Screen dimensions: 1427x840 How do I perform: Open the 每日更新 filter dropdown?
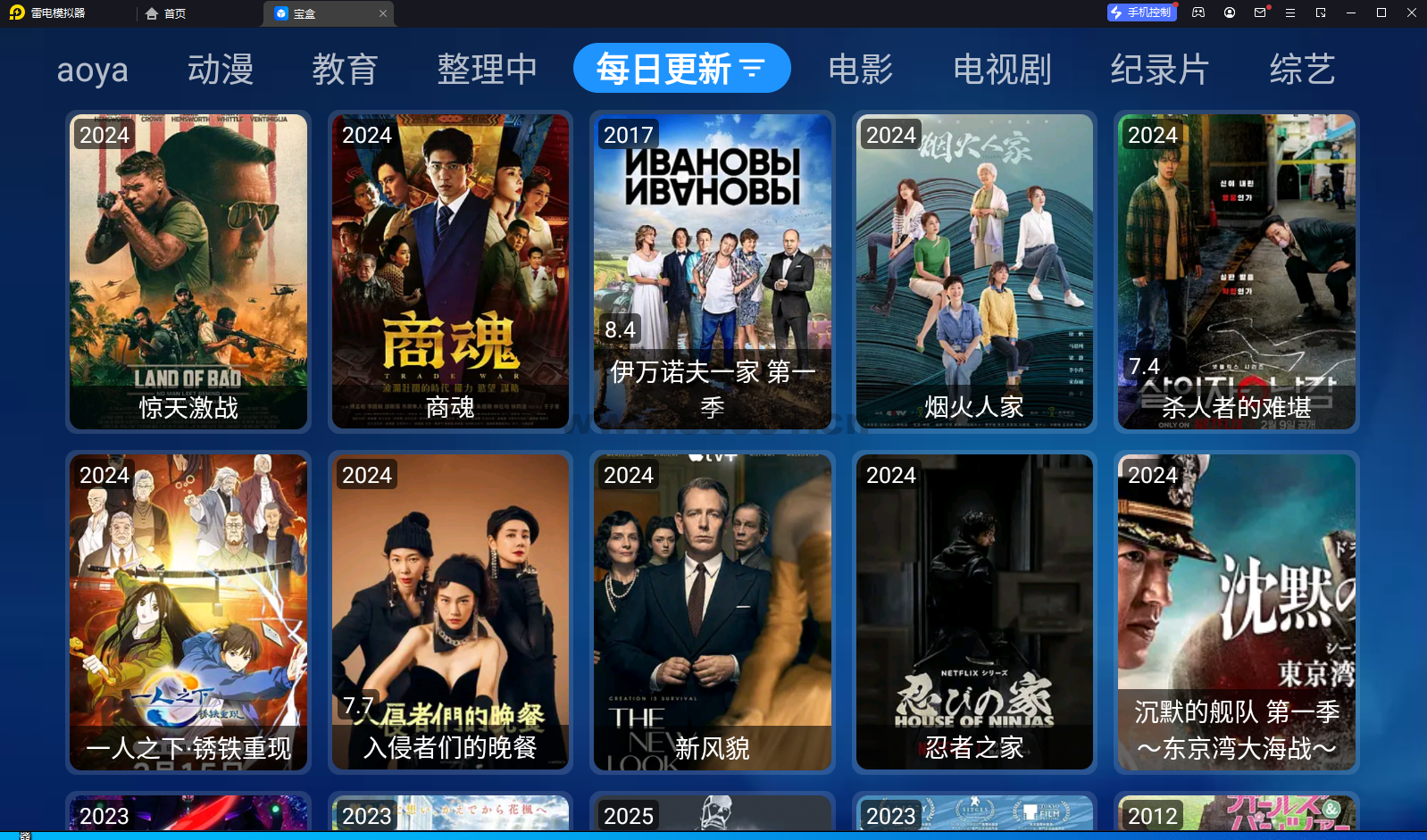click(x=681, y=69)
